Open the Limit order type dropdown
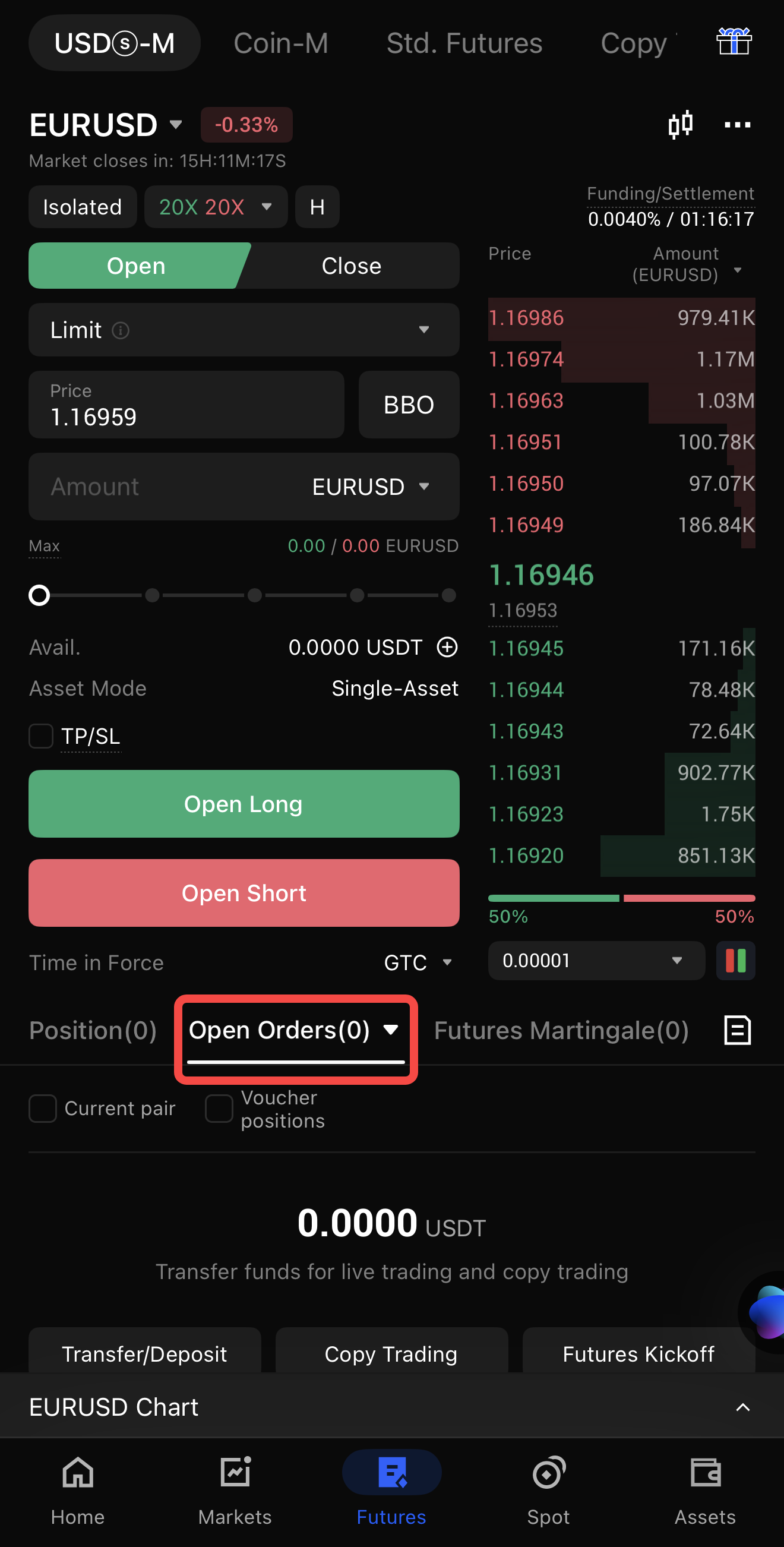The width and height of the screenshot is (784, 1547). [243, 330]
